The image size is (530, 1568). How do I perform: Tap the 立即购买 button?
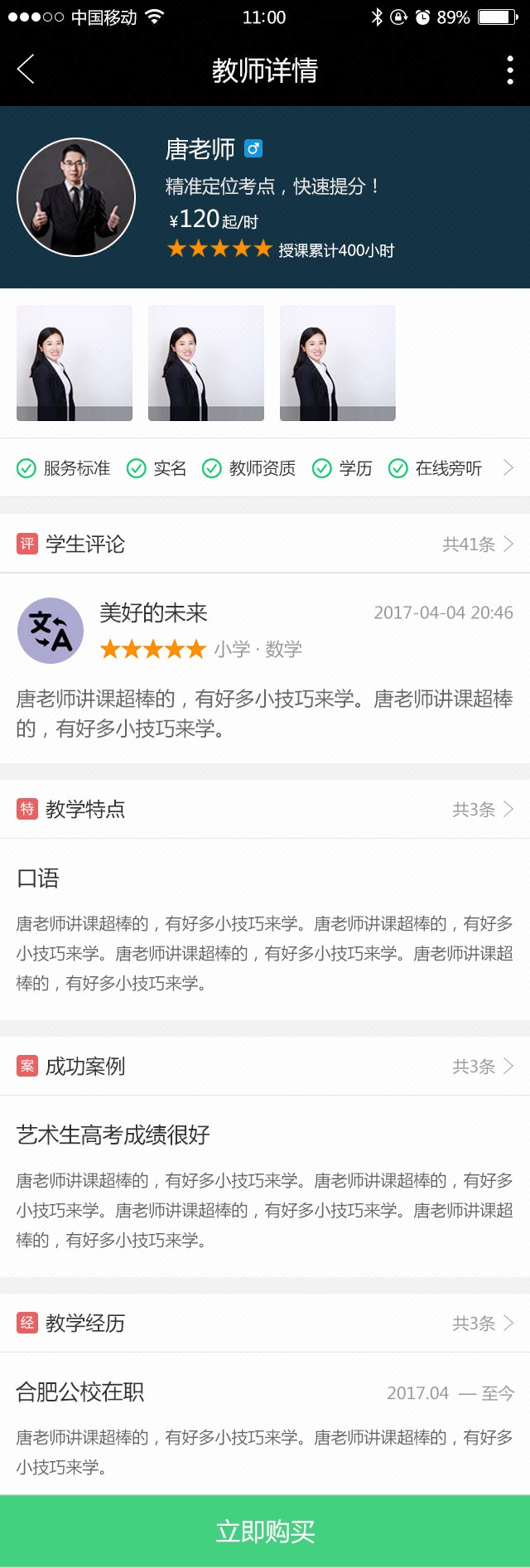click(265, 1532)
